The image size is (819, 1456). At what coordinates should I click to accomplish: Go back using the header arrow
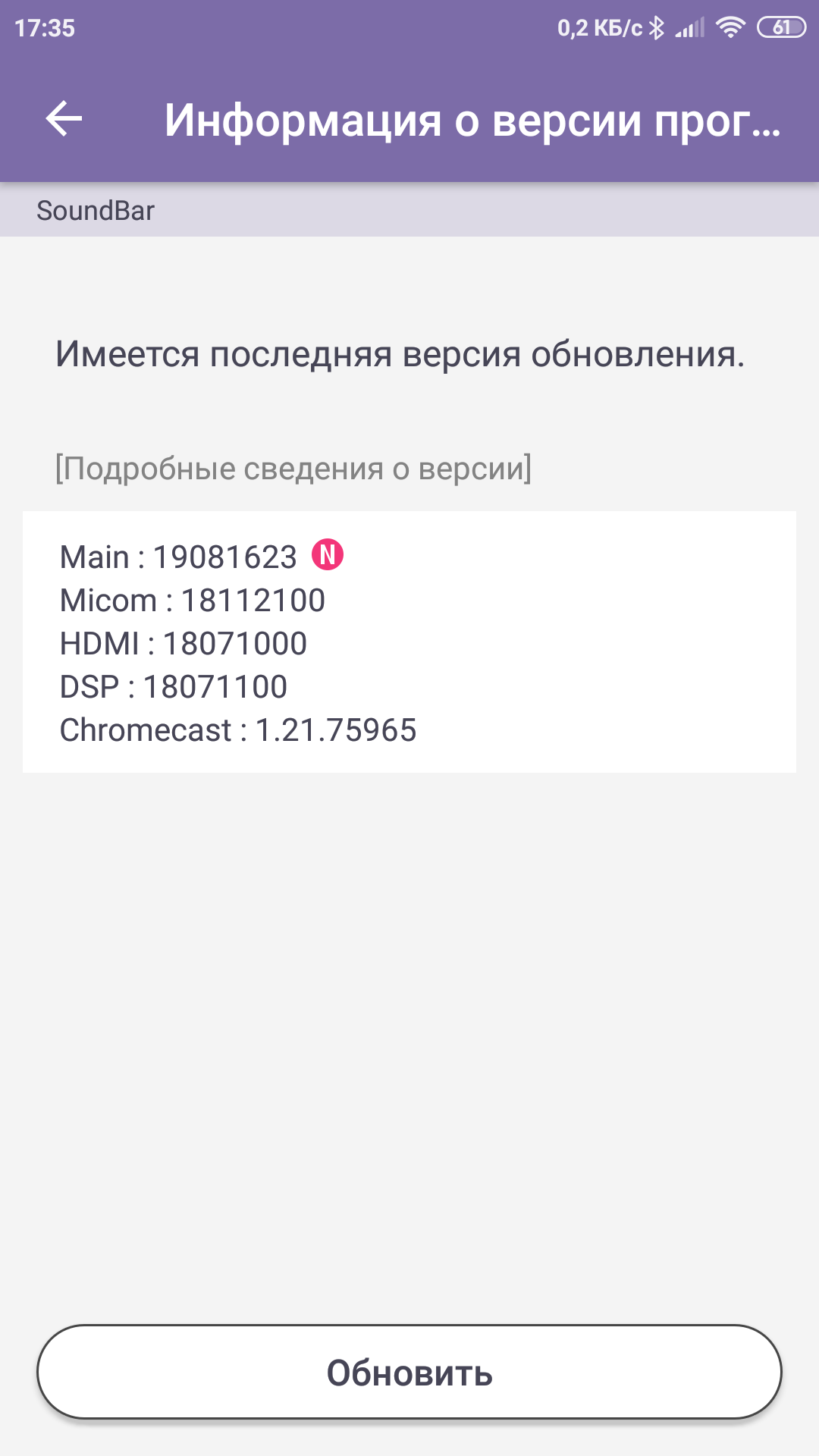[64, 119]
